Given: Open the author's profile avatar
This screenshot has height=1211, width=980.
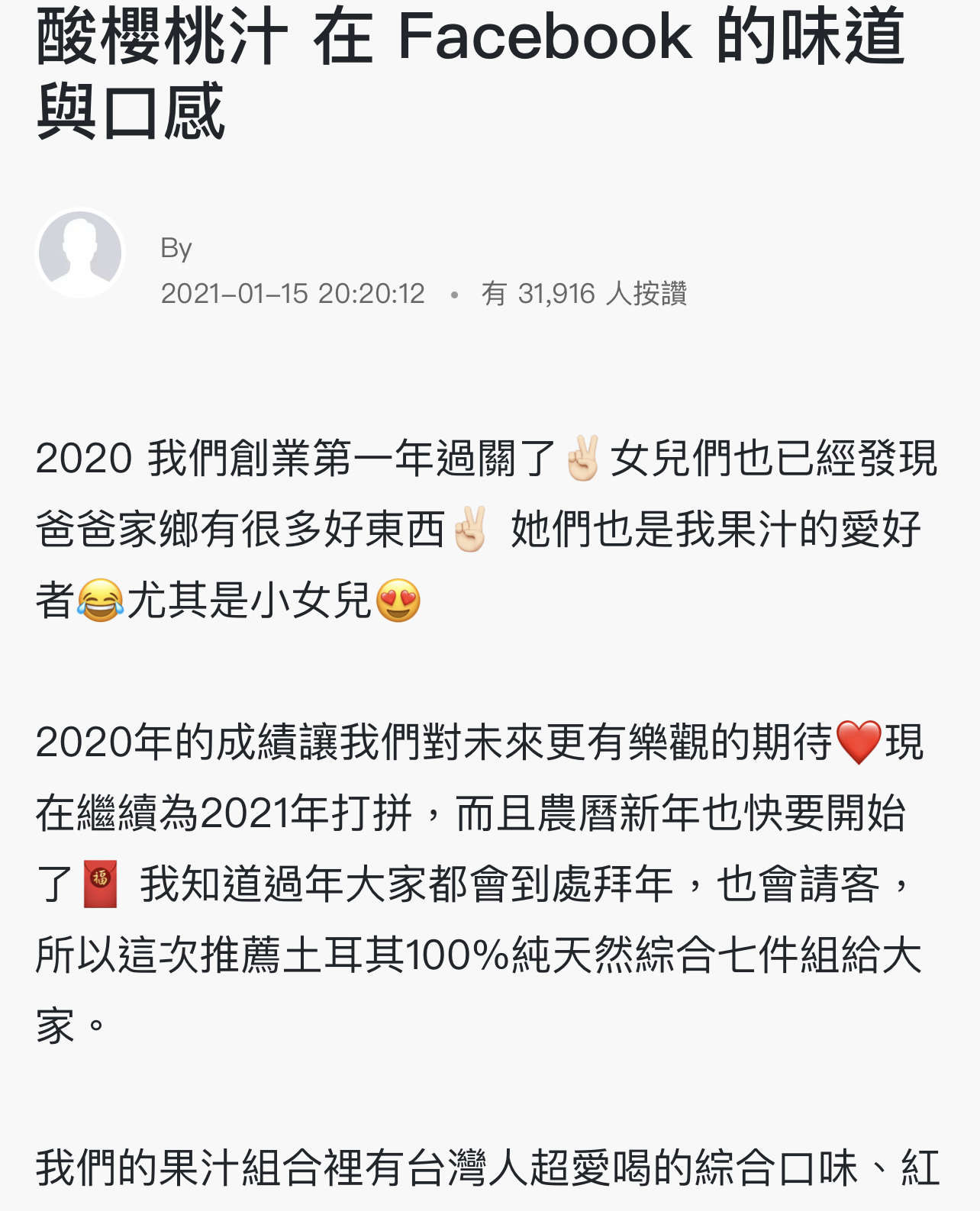Looking at the screenshot, I should [x=80, y=253].
